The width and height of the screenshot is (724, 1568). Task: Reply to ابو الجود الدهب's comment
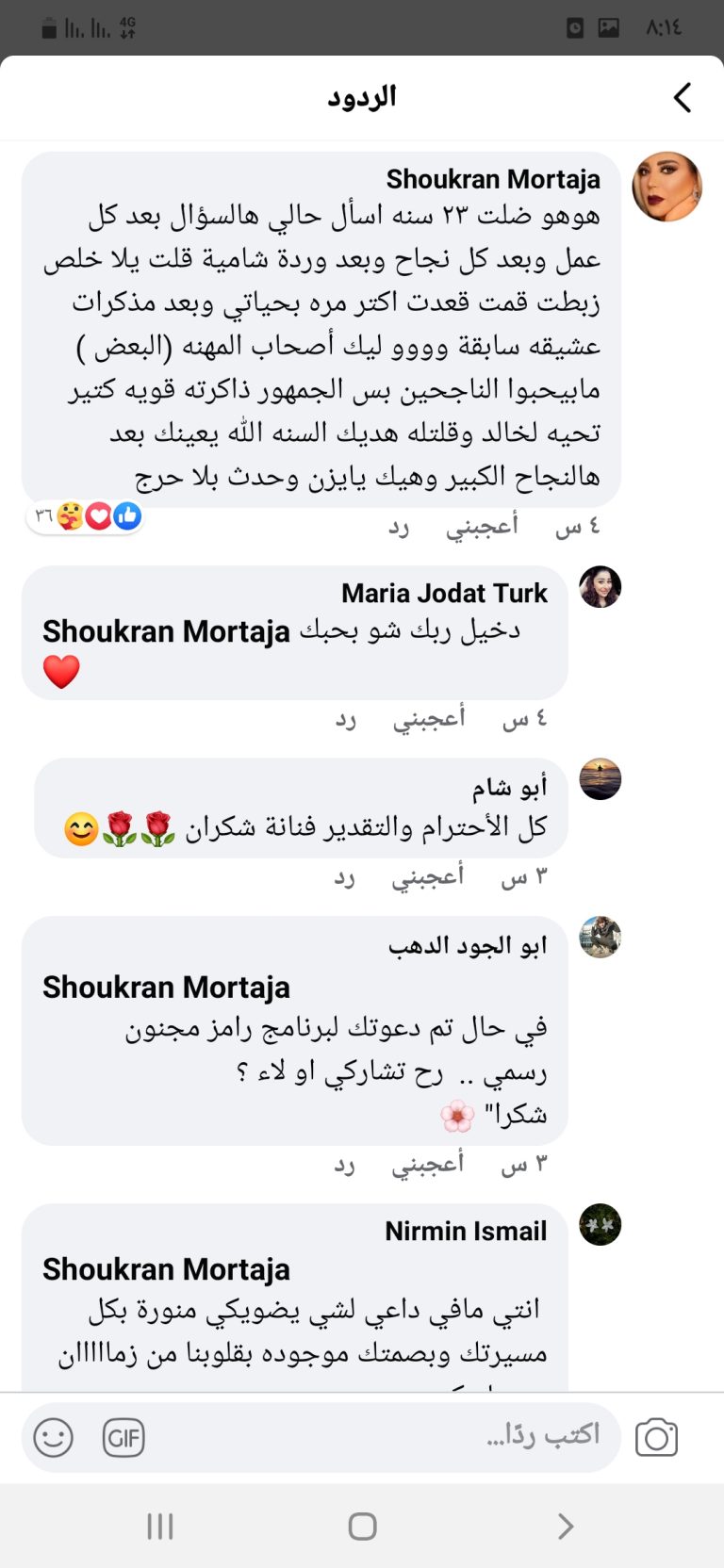(345, 1165)
